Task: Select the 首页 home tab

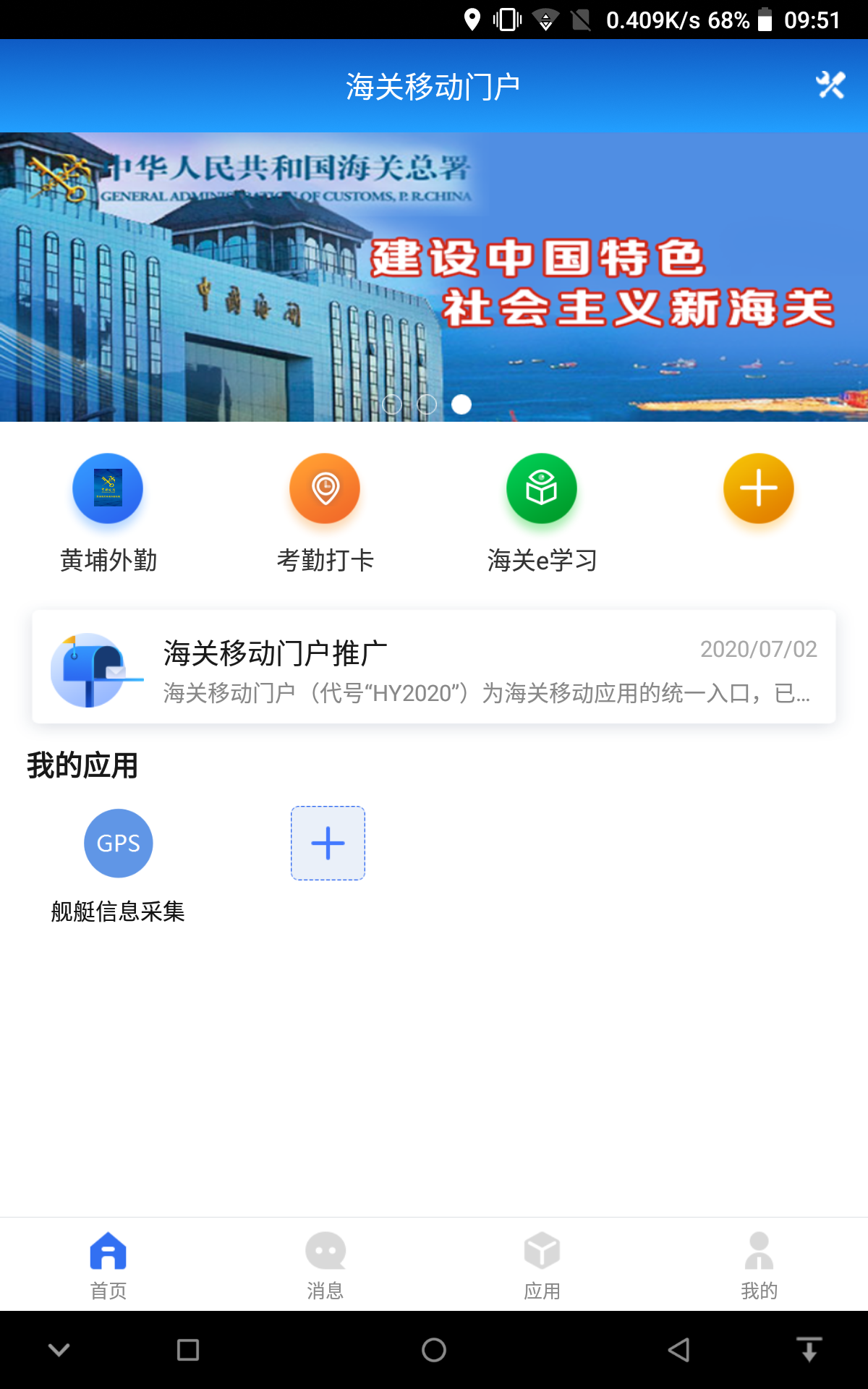Action: pyautogui.click(x=109, y=1265)
